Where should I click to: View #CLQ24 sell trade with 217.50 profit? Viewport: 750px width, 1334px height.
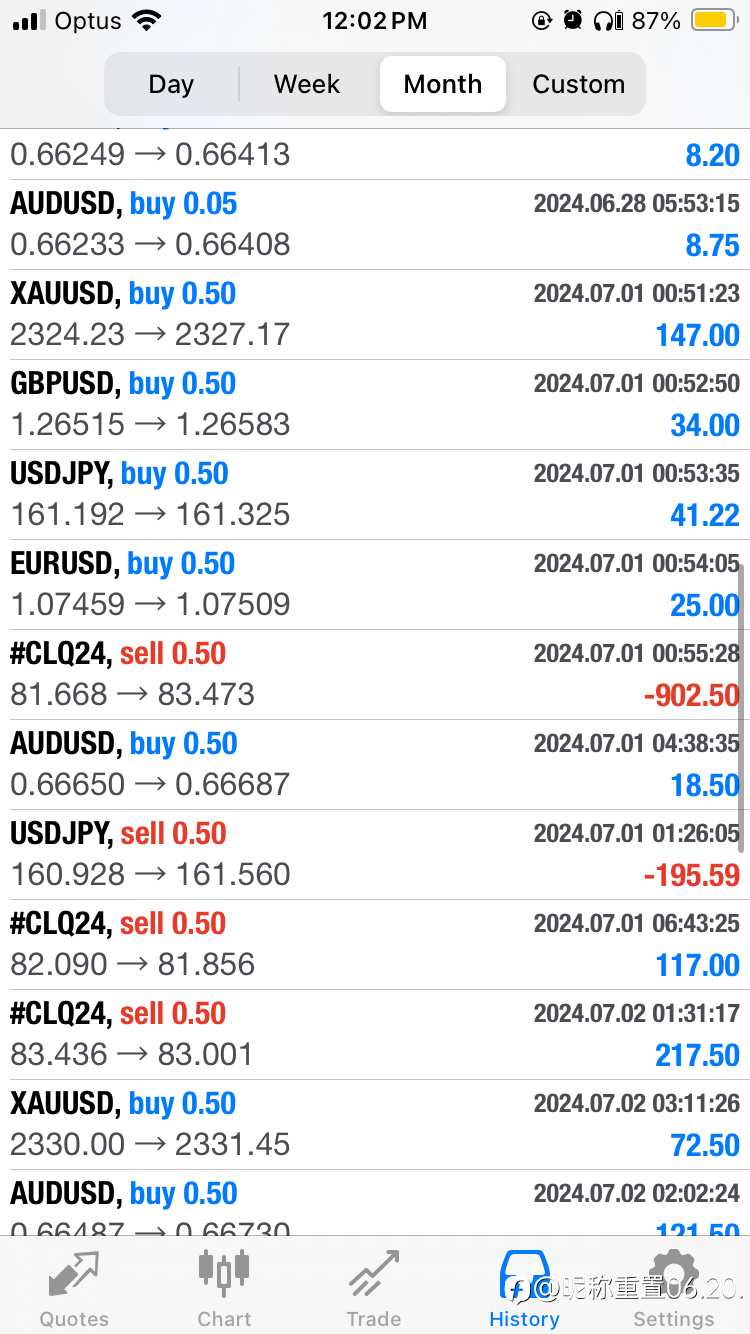pyautogui.click(x=375, y=1035)
